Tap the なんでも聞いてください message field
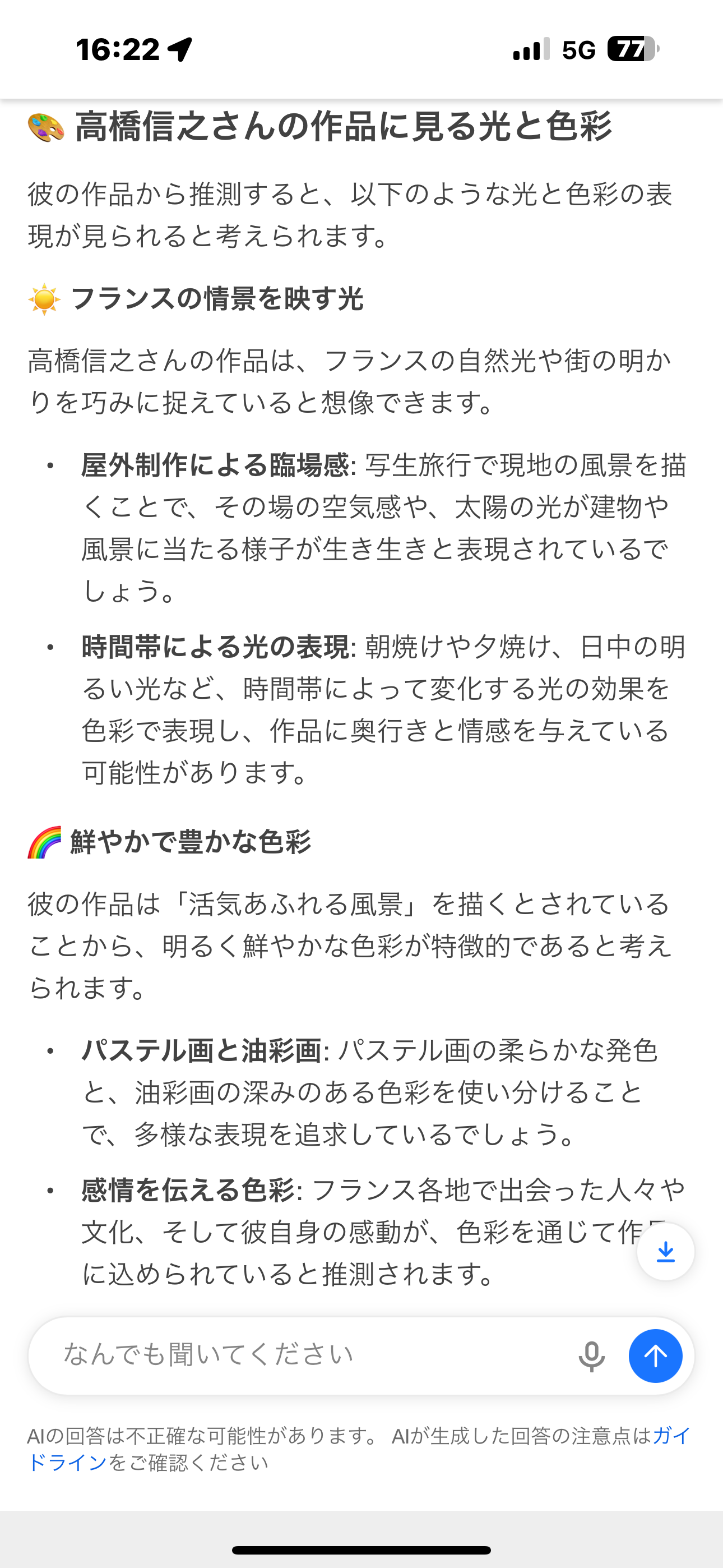 [x=304, y=1355]
